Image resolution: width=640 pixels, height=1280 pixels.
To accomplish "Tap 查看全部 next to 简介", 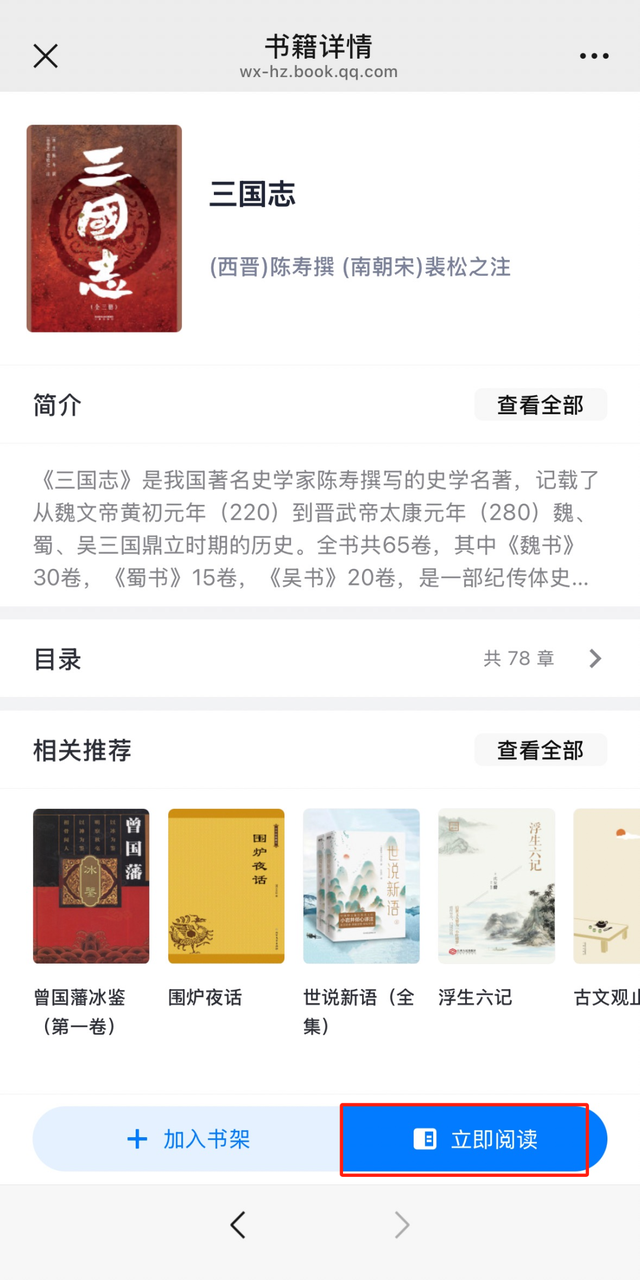I will (540, 405).
